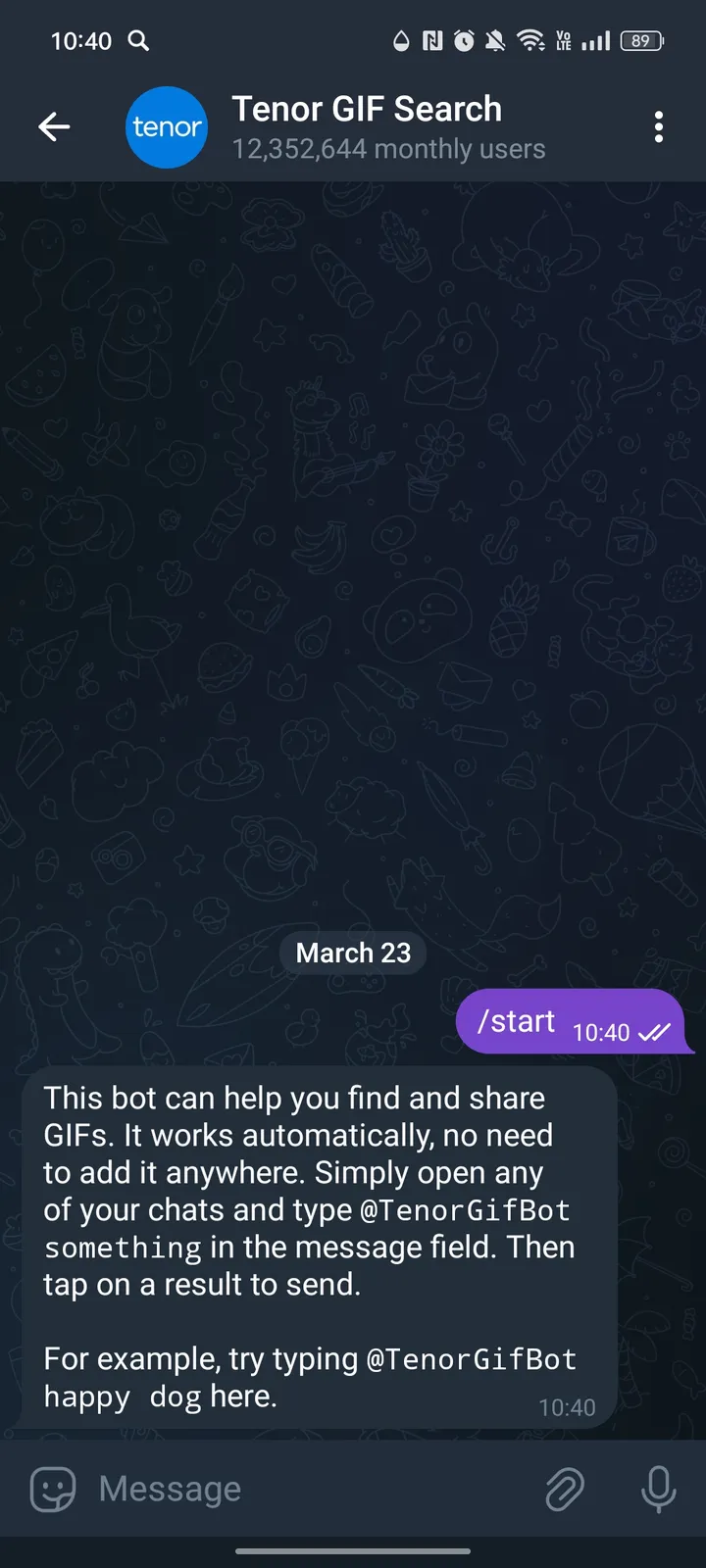Screen dimensions: 706x1568
Task: Click the monthly users subtitle text
Action: point(388,149)
